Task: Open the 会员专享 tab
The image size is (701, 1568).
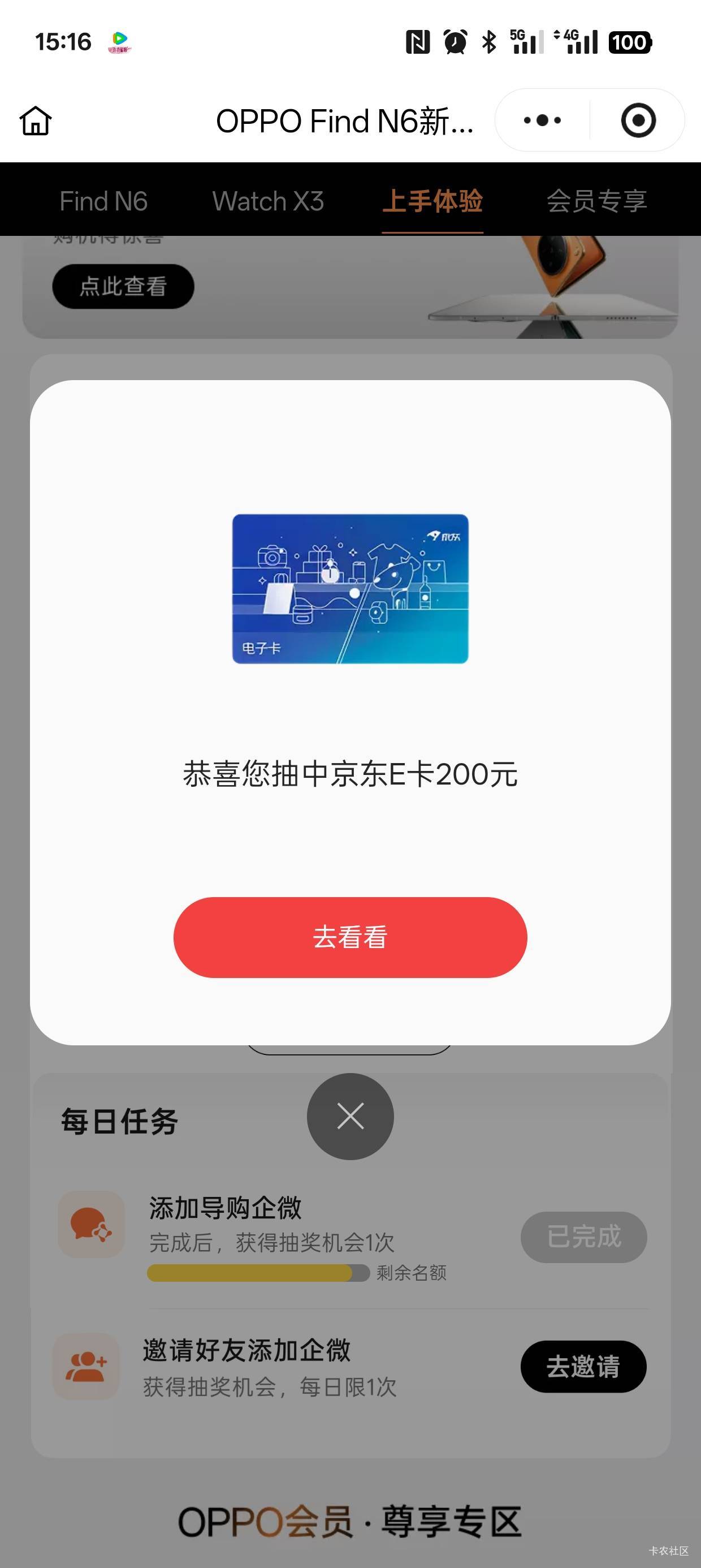Action: pos(596,201)
